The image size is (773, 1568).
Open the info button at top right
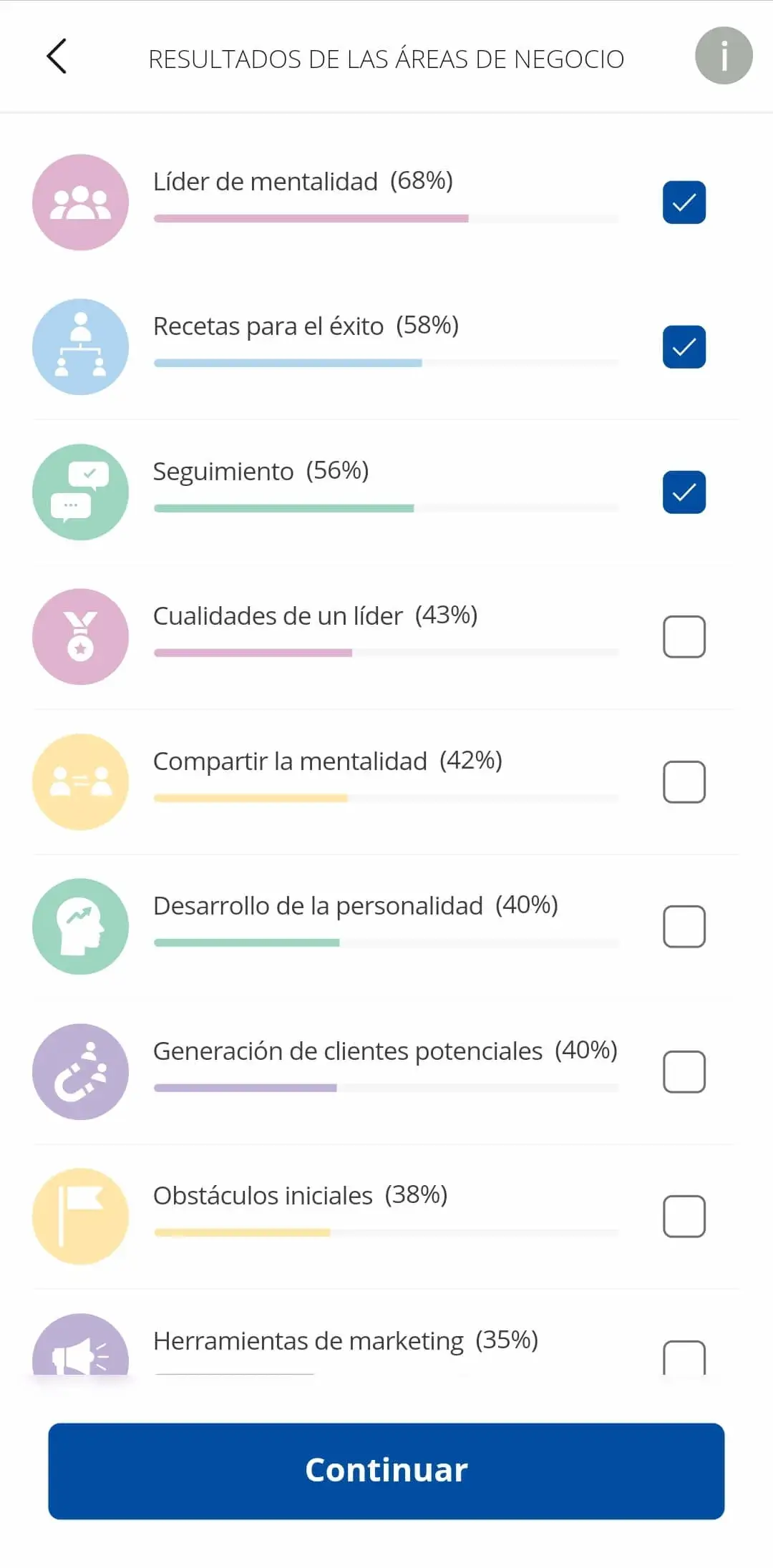pyautogui.click(x=724, y=57)
